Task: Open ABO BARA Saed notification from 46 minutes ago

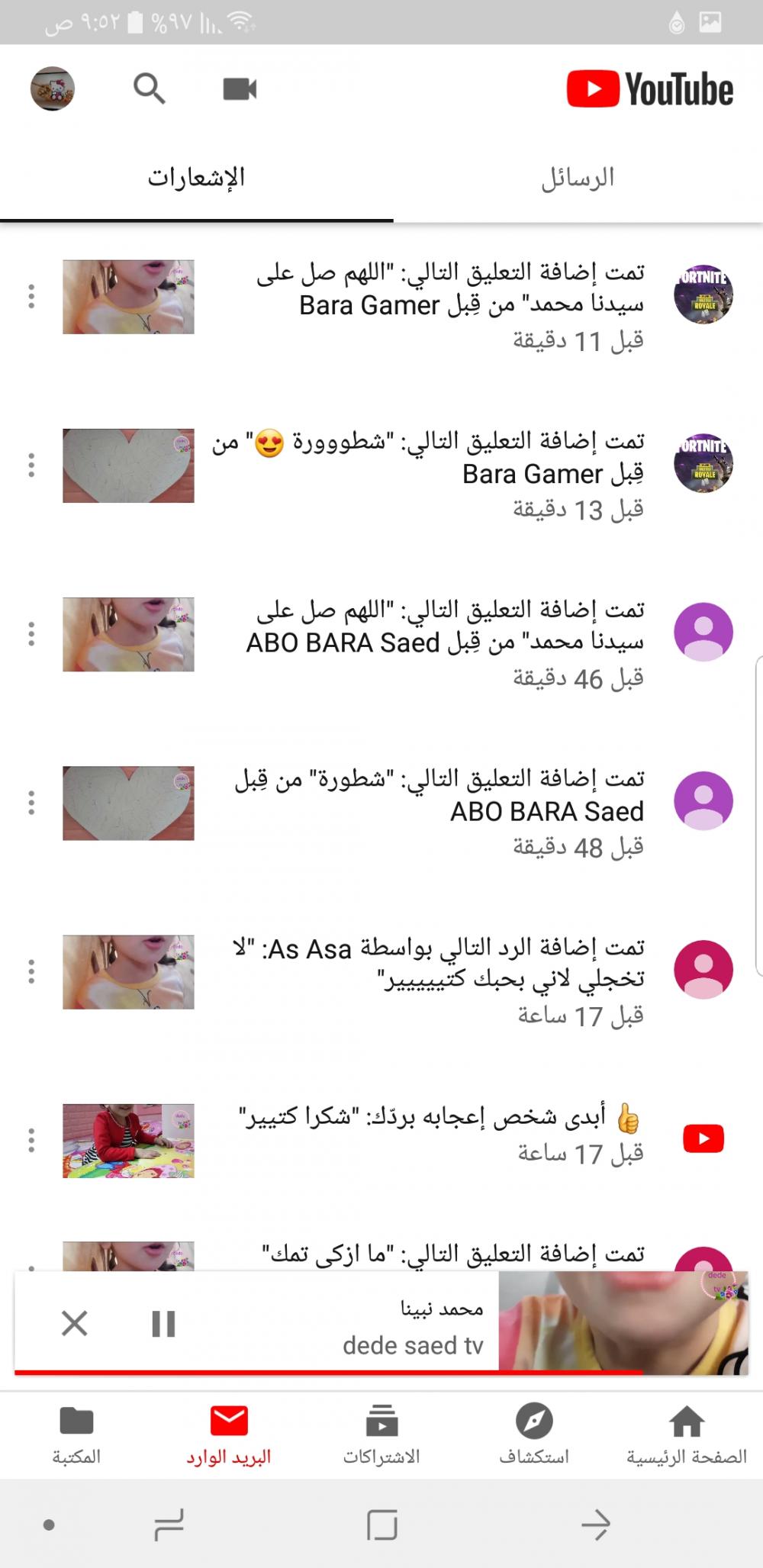Action: click(x=450, y=642)
